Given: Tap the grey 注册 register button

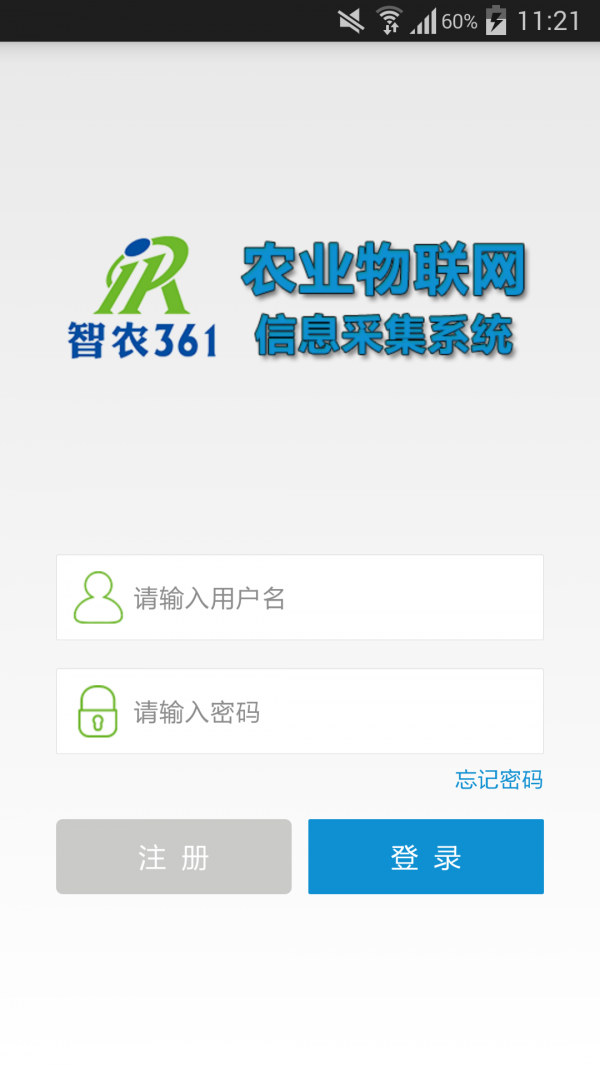Looking at the screenshot, I should point(174,857).
